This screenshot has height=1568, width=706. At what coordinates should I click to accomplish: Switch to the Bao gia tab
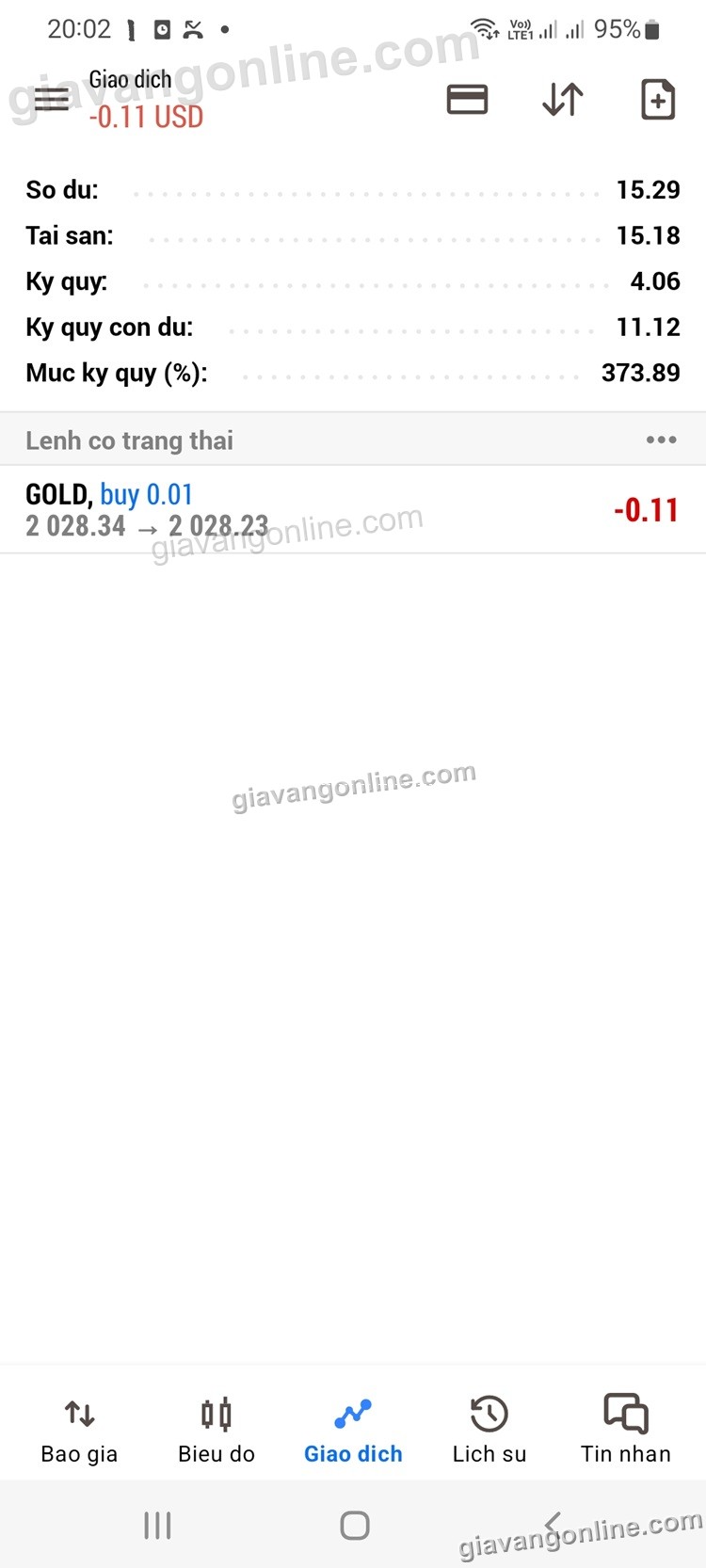80,1428
